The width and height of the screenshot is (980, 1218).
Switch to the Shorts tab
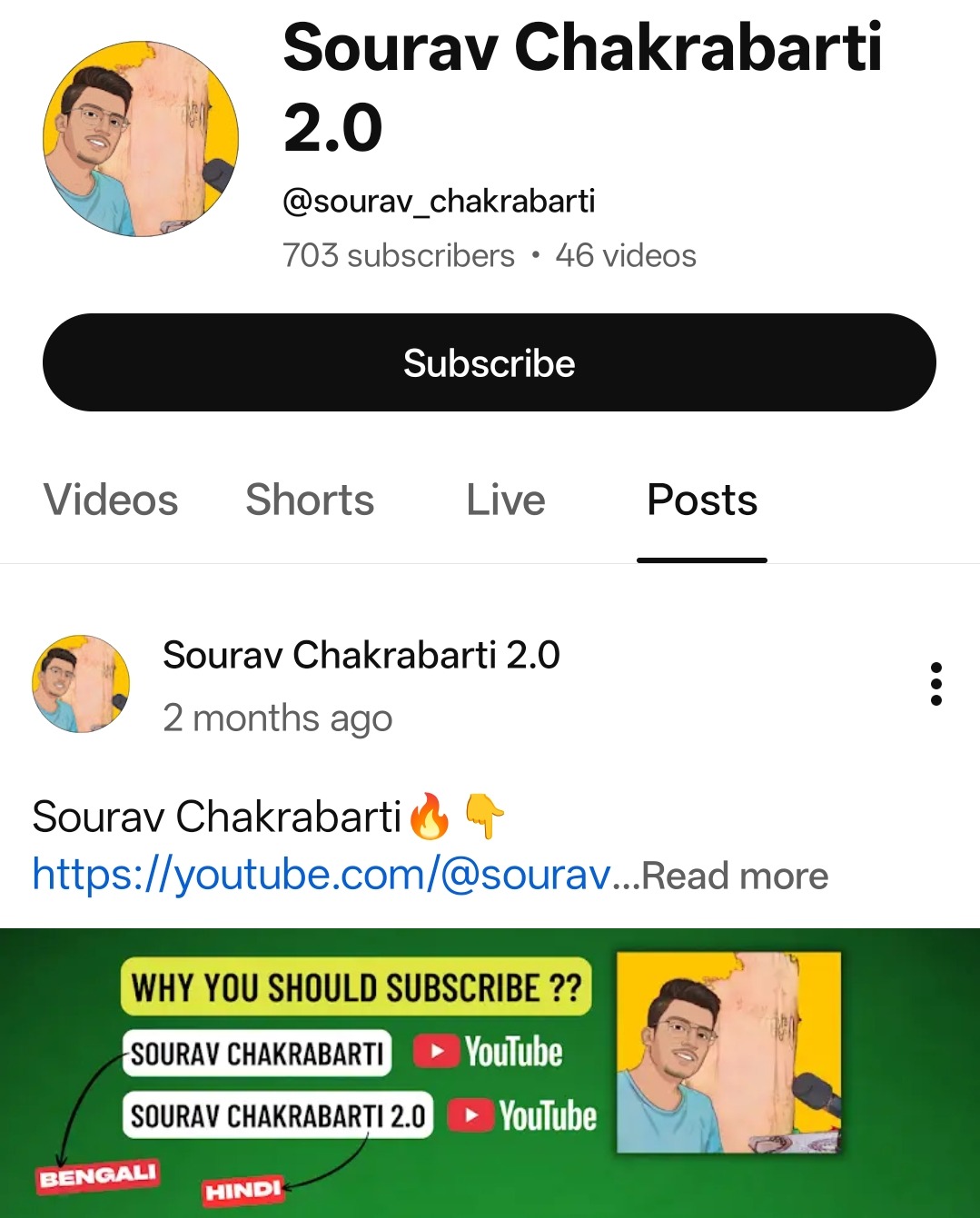tap(310, 500)
